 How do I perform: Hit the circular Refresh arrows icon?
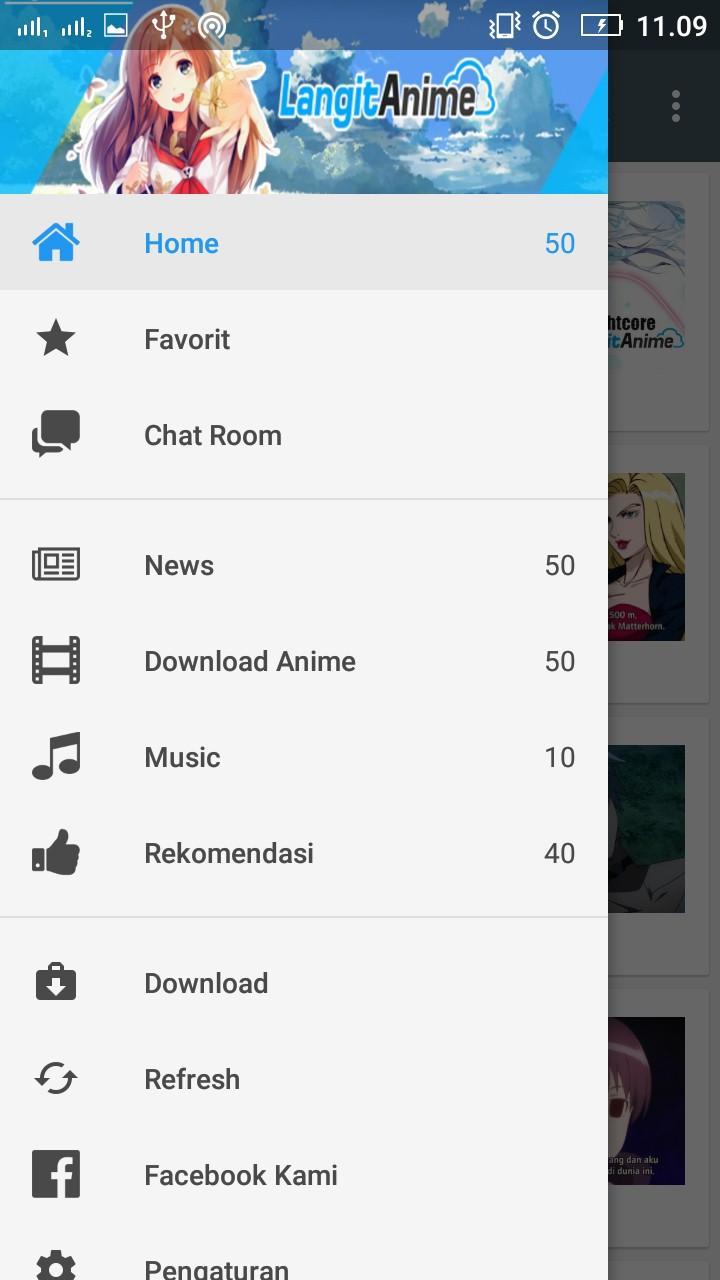[x=56, y=1079]
